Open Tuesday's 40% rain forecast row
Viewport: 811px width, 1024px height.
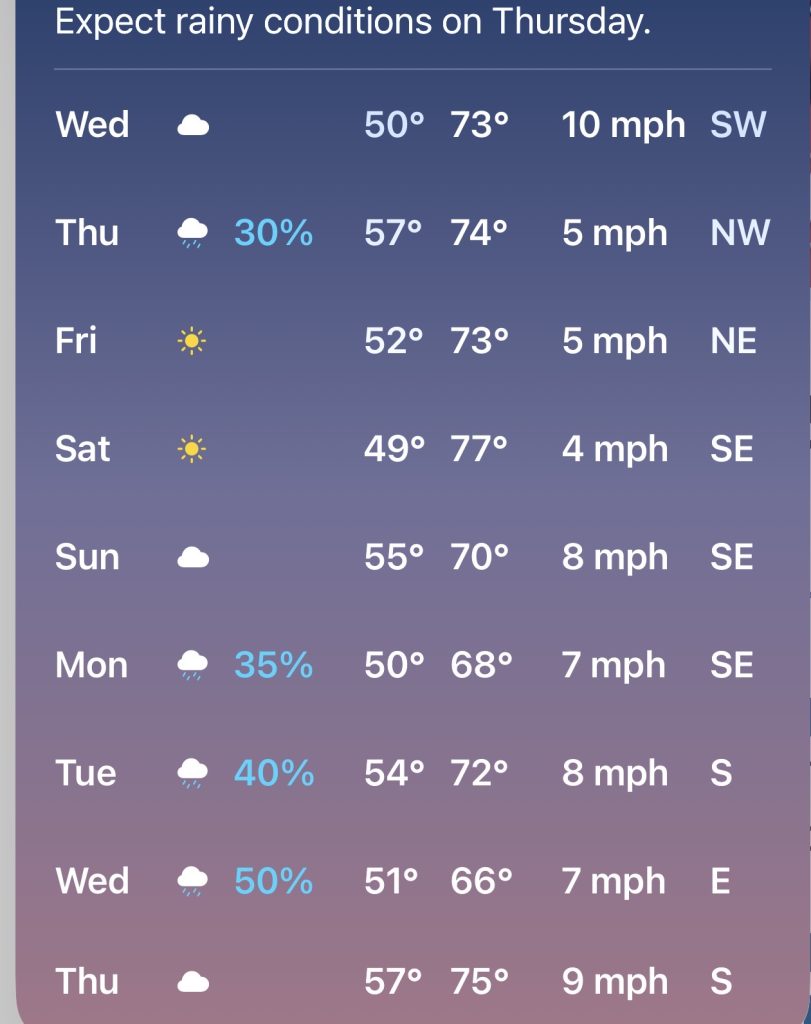410,773
